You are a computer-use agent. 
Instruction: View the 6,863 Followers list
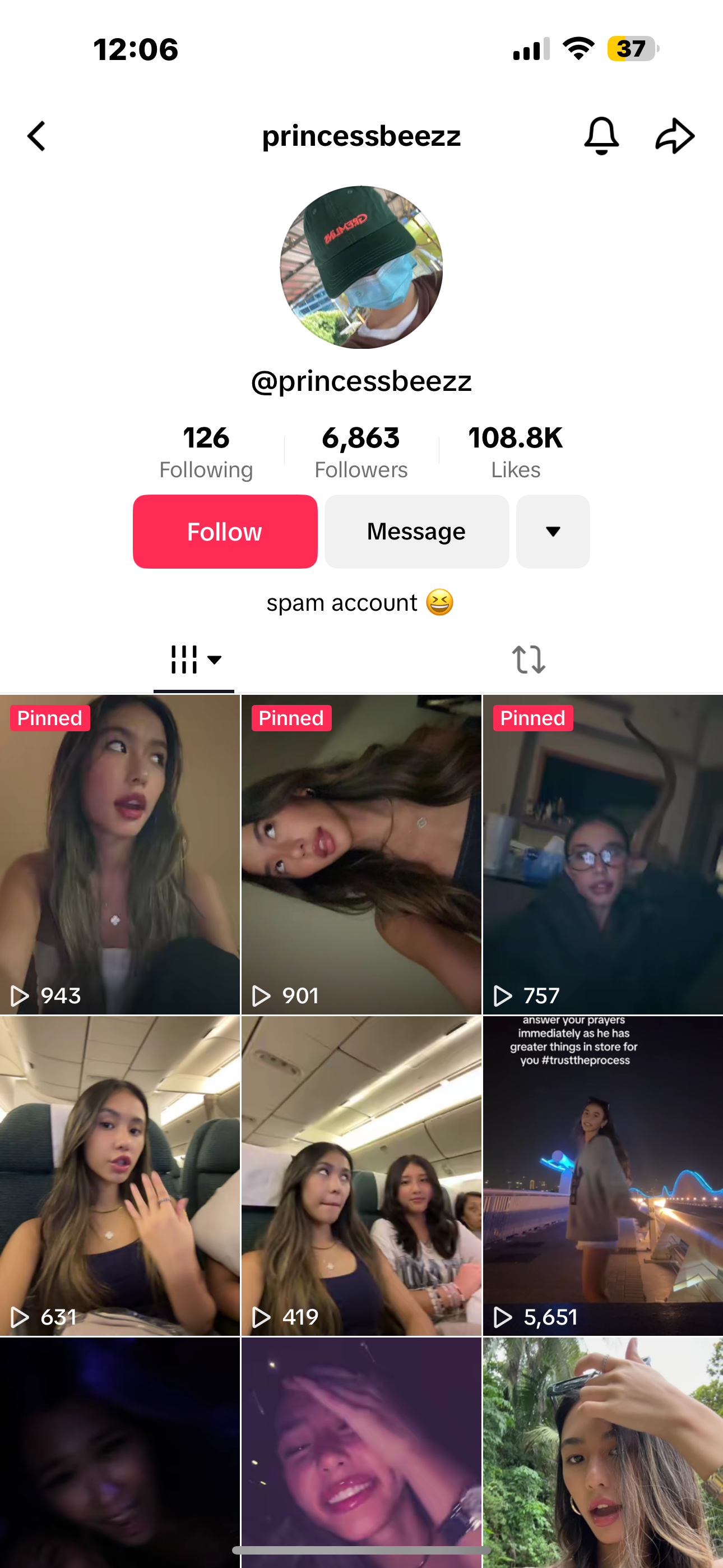361,452
